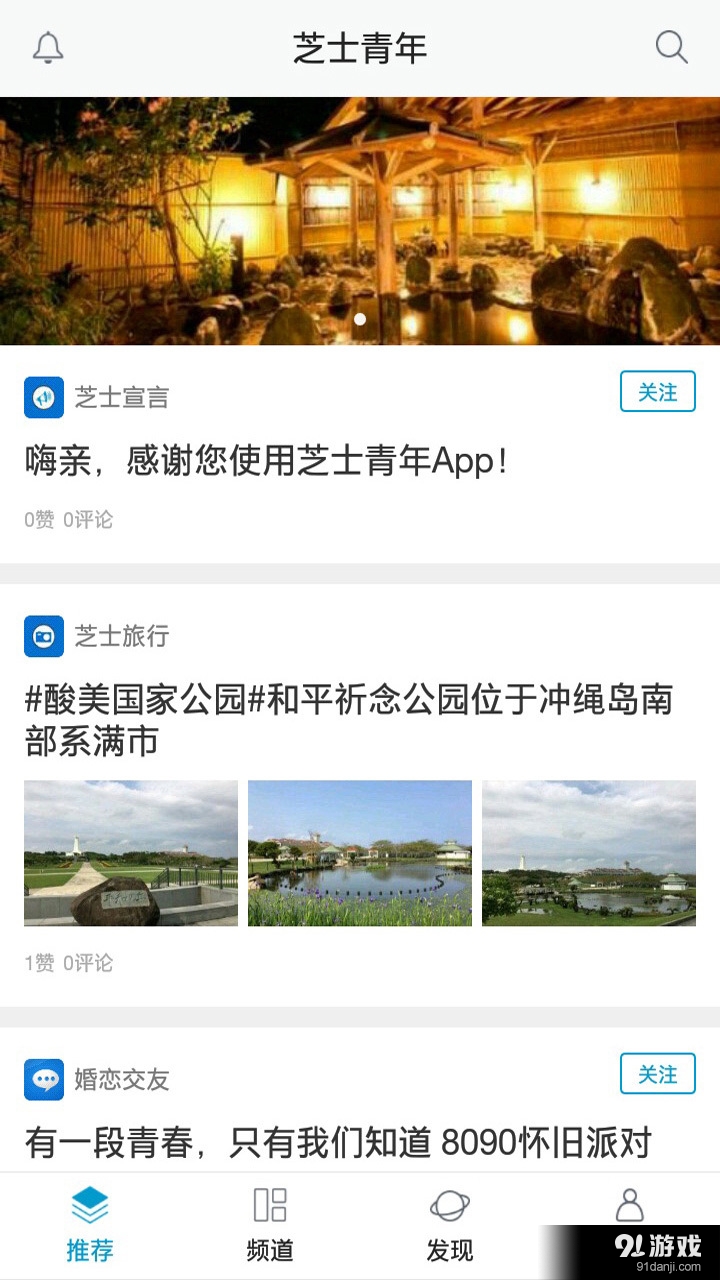
Task: Select the 频道 channels icon
Action: tap(269, 1209)
